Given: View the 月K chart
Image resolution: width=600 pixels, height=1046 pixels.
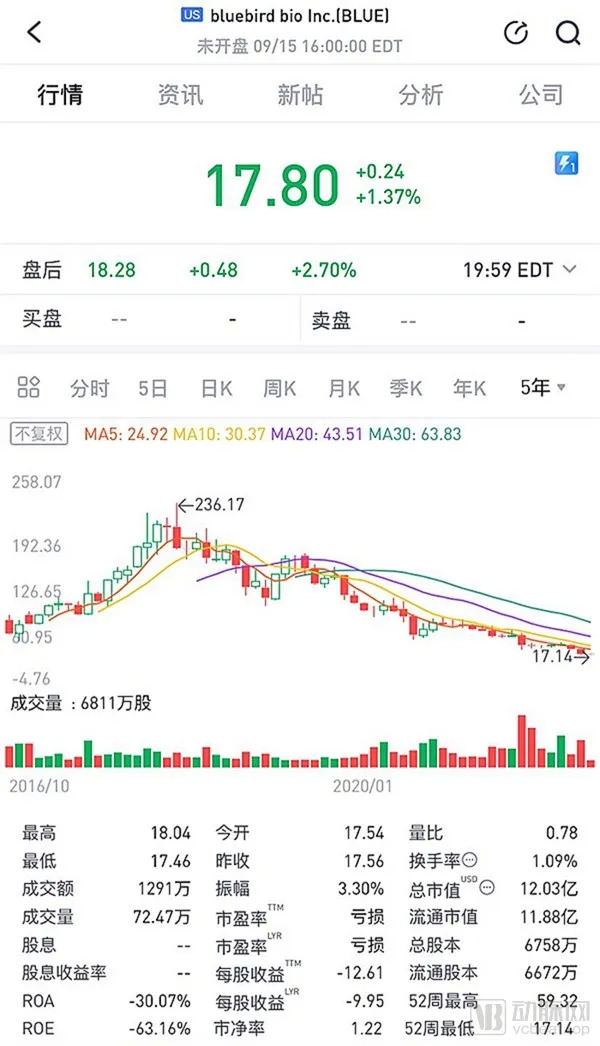Looking at the screenshot, I should pyautogui.click(x=343, y=389).
